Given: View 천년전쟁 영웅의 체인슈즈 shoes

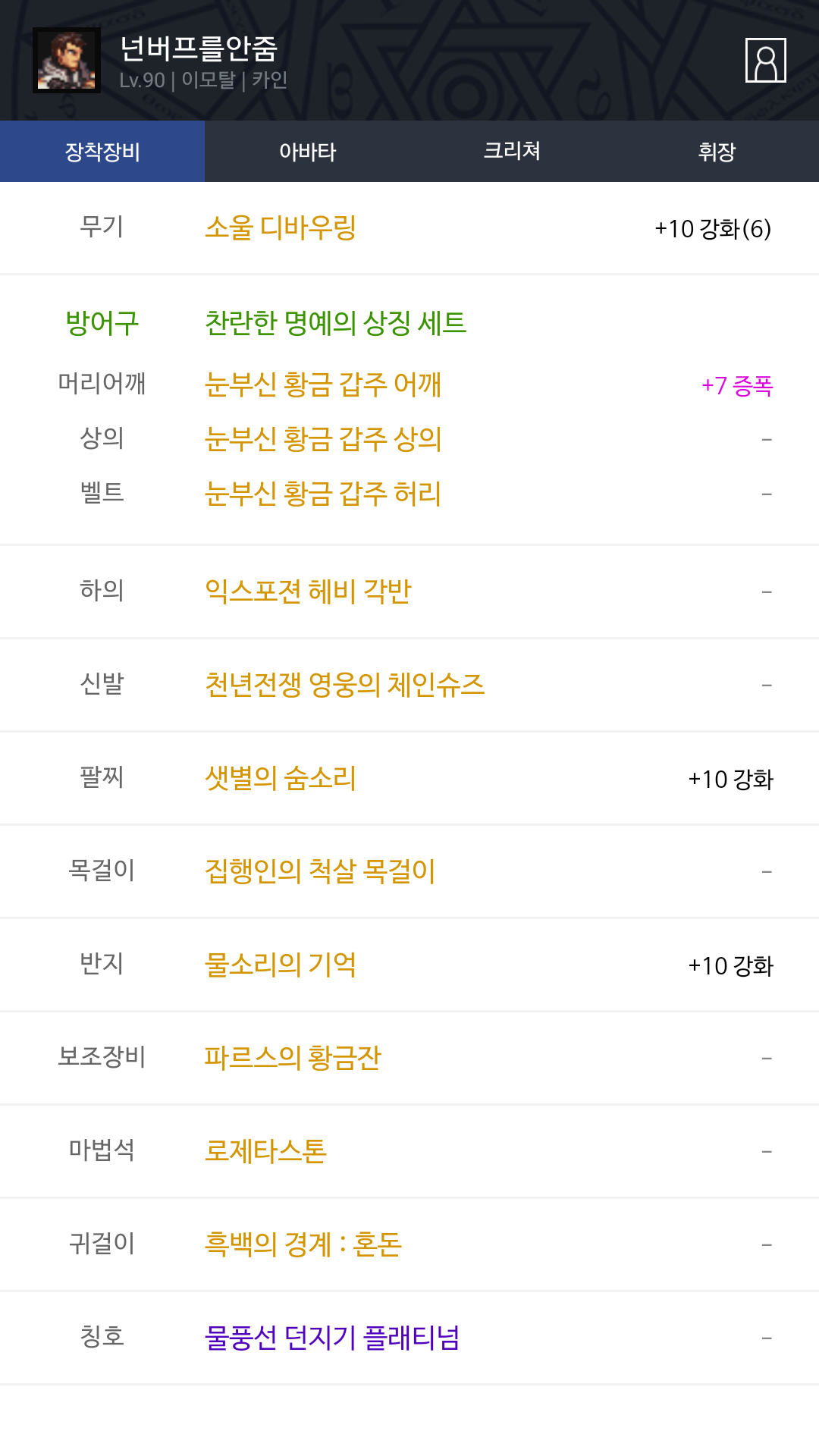Looking at the screenshot, I should click(x=344, y=684).
